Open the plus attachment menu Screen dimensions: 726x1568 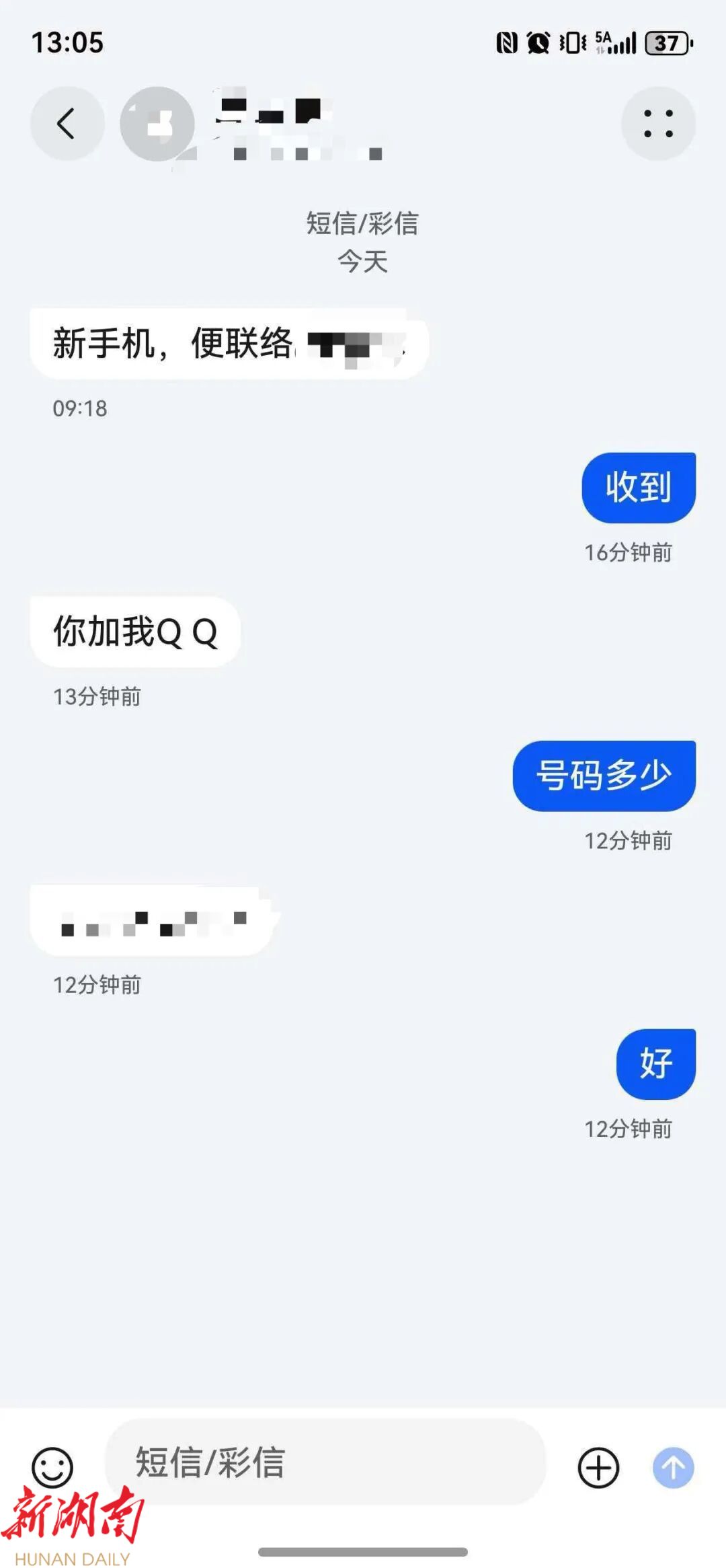pos(598,1467)
